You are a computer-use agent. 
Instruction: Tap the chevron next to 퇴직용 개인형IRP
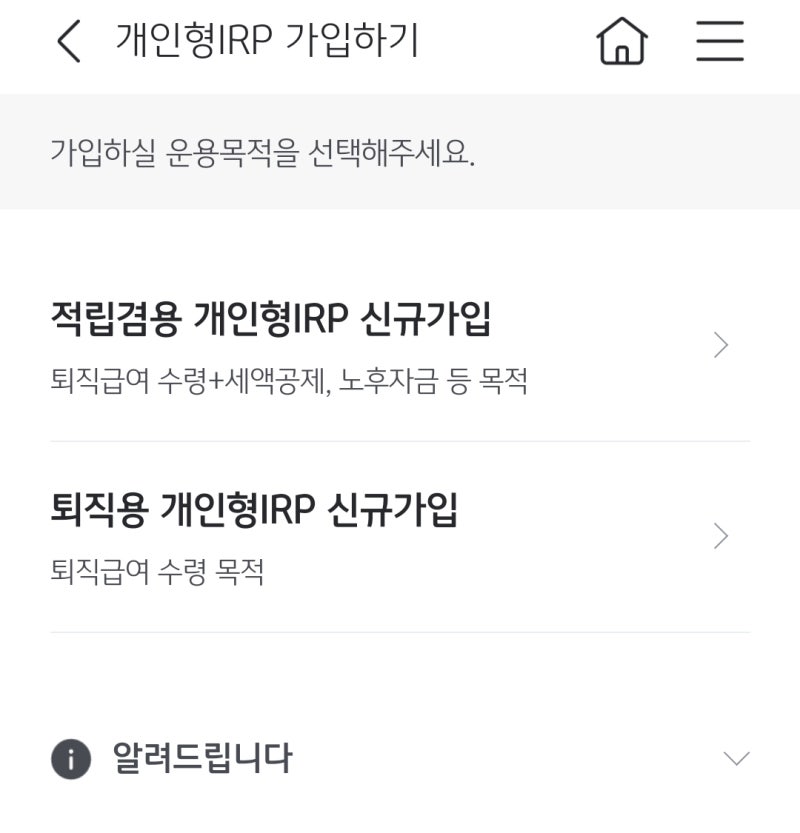coord(720,535)
